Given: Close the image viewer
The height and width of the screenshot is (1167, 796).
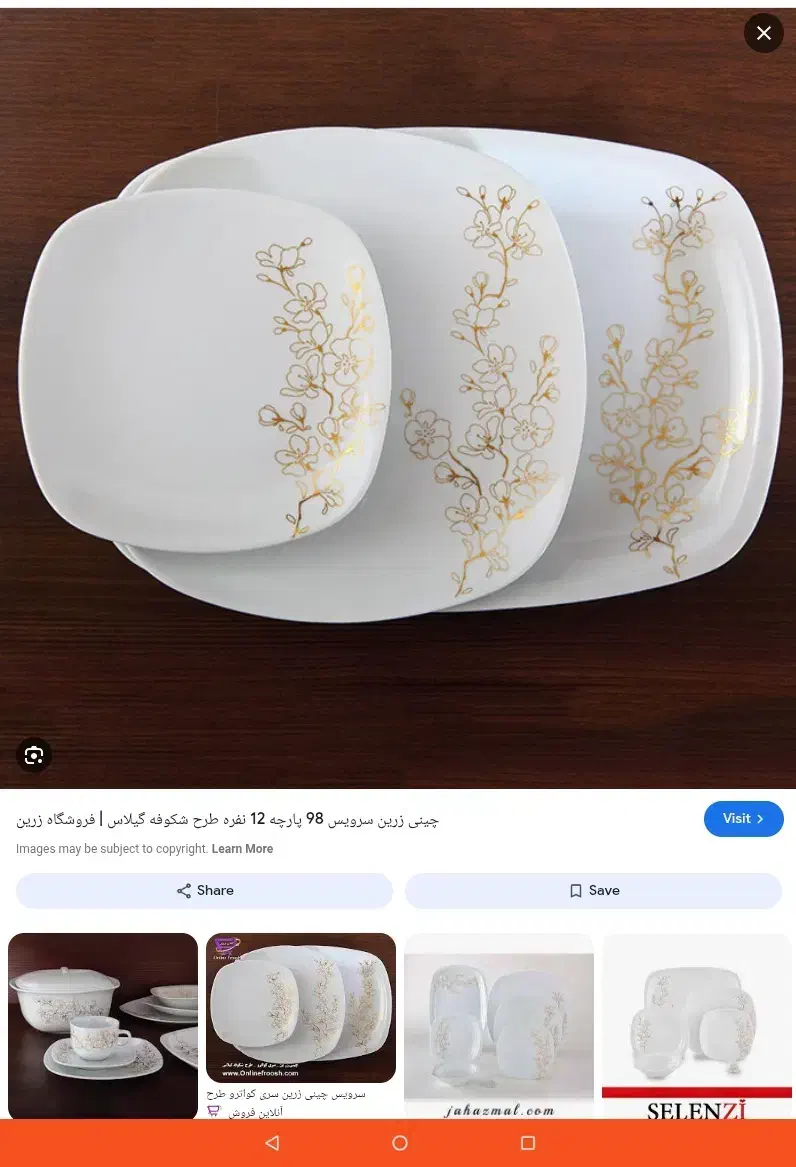Looking at the screenshot, I should click(763, 33).
